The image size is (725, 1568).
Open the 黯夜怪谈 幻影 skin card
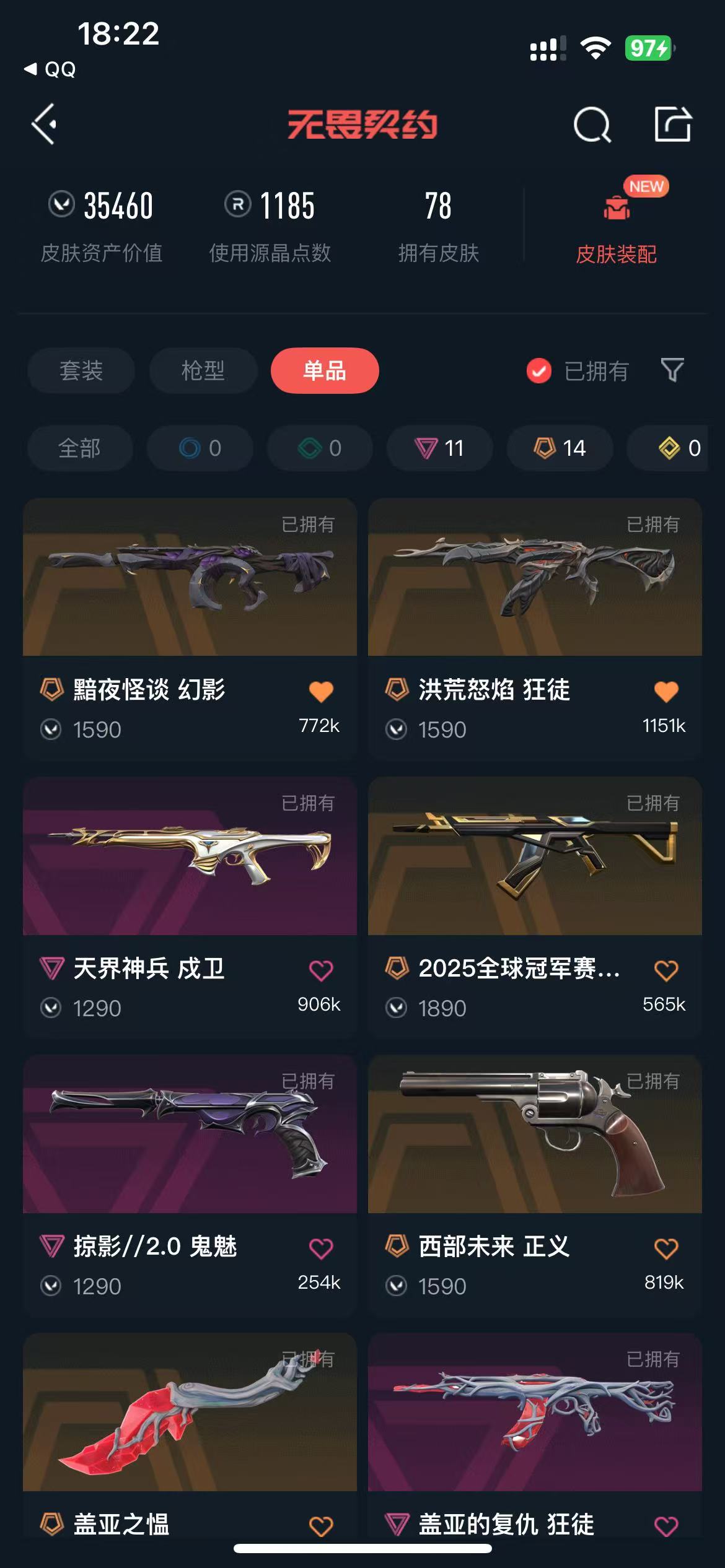coord(190,578)
